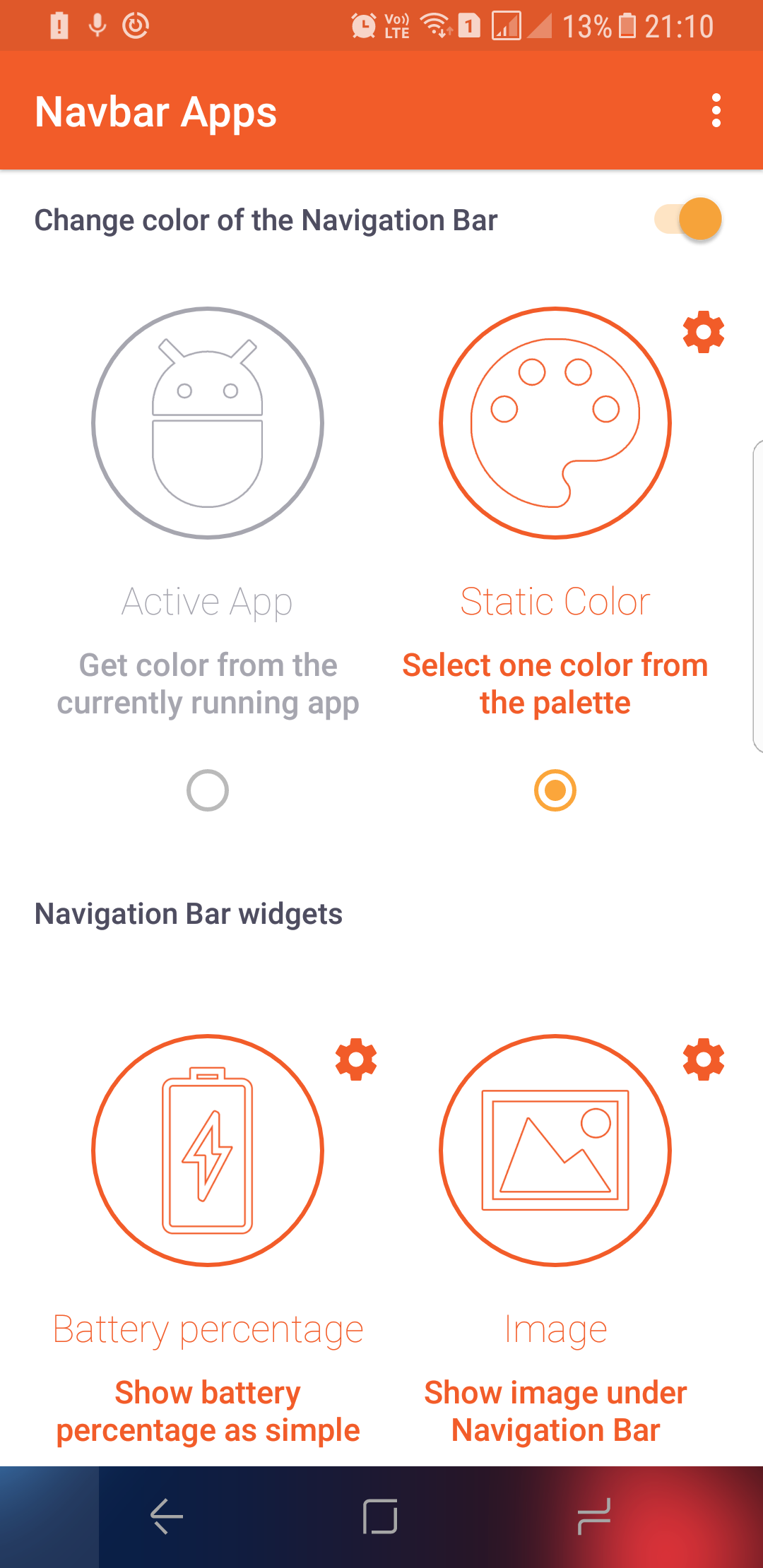The image size is (763, 1568).
Task: Select the Active App radio button
Action: 208,790
